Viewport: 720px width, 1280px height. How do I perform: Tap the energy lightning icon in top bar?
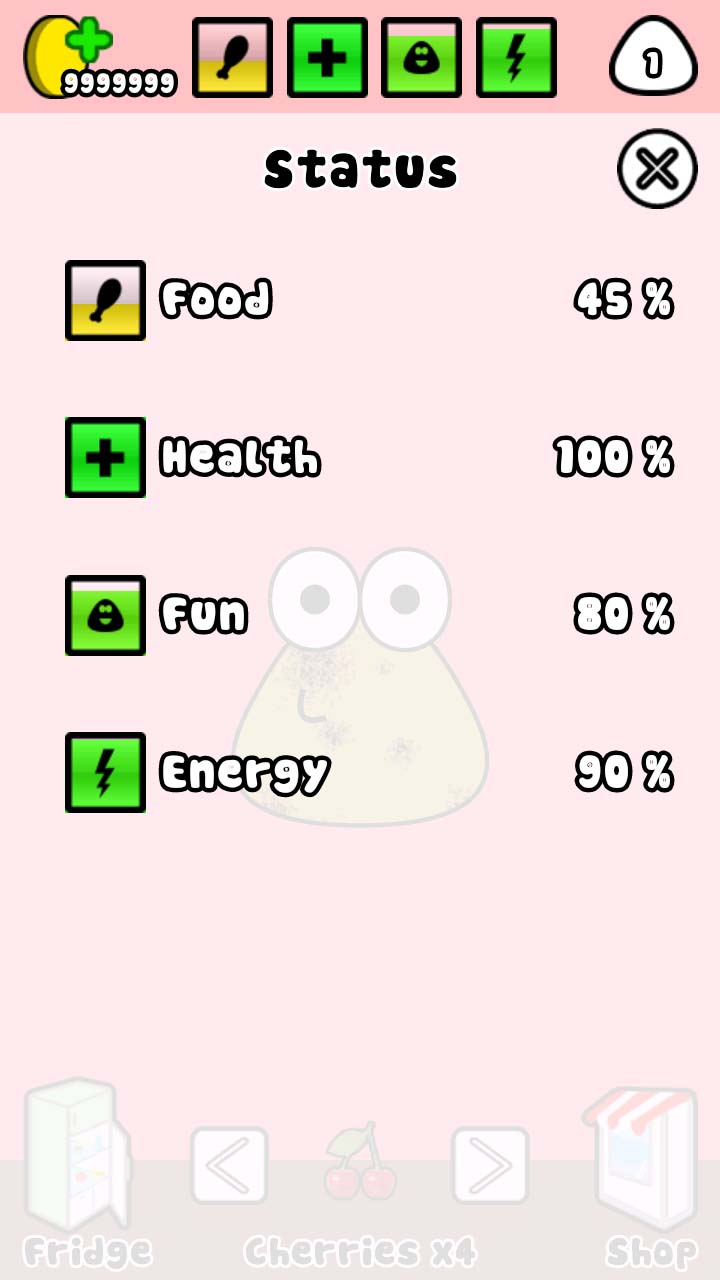516,57
